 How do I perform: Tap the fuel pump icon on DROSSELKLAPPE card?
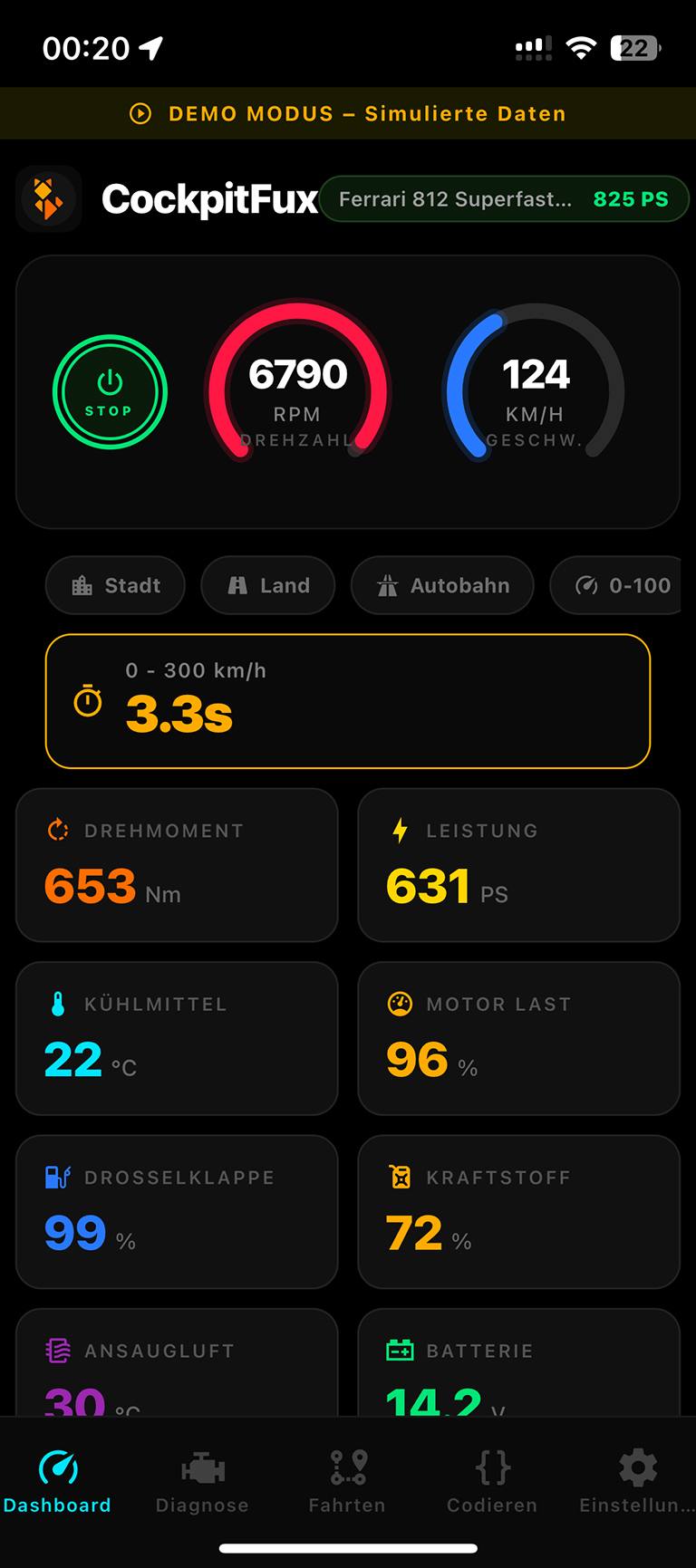click(56, 1178)
